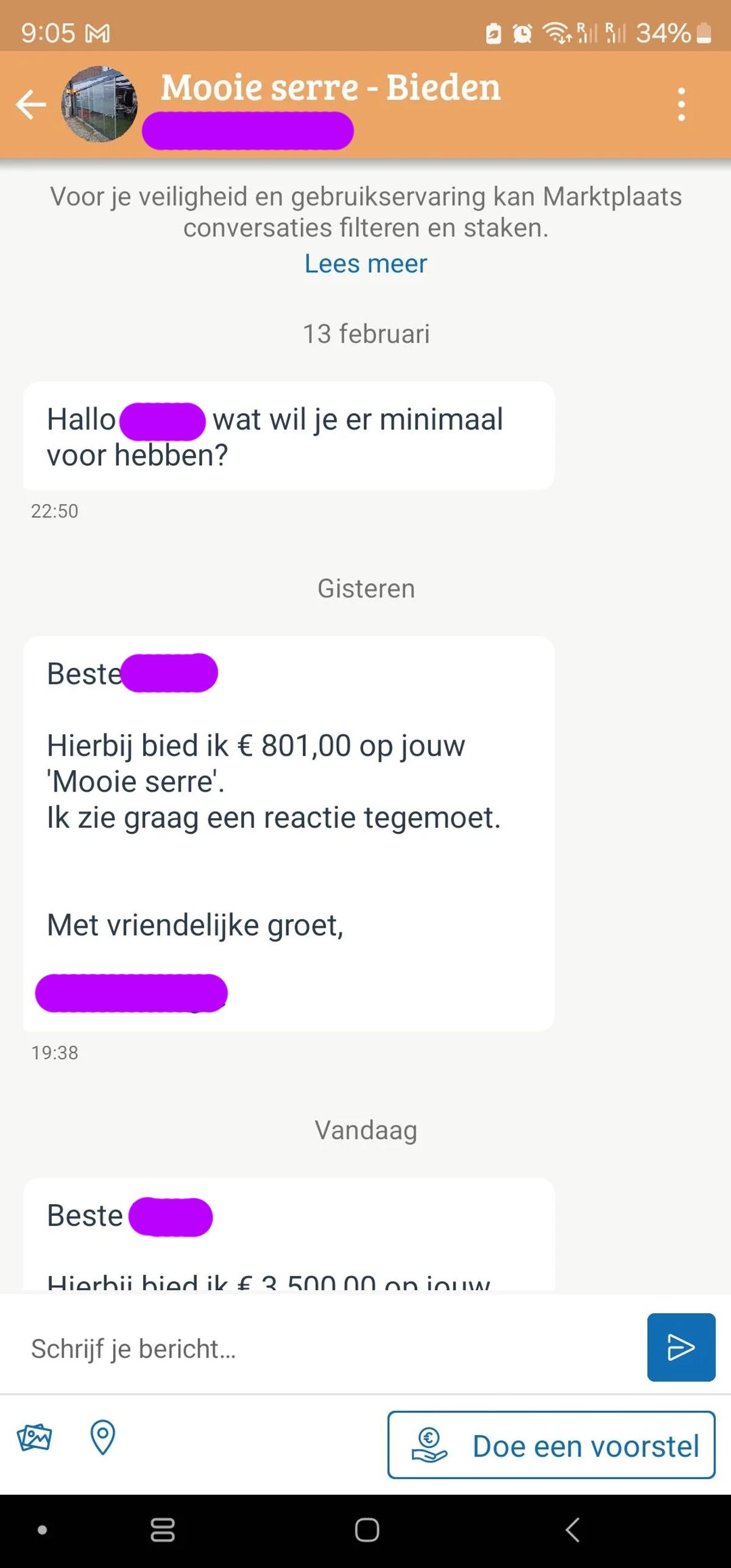
Task: Open recent apps from the navigation bar
Action: point(163,1530)
